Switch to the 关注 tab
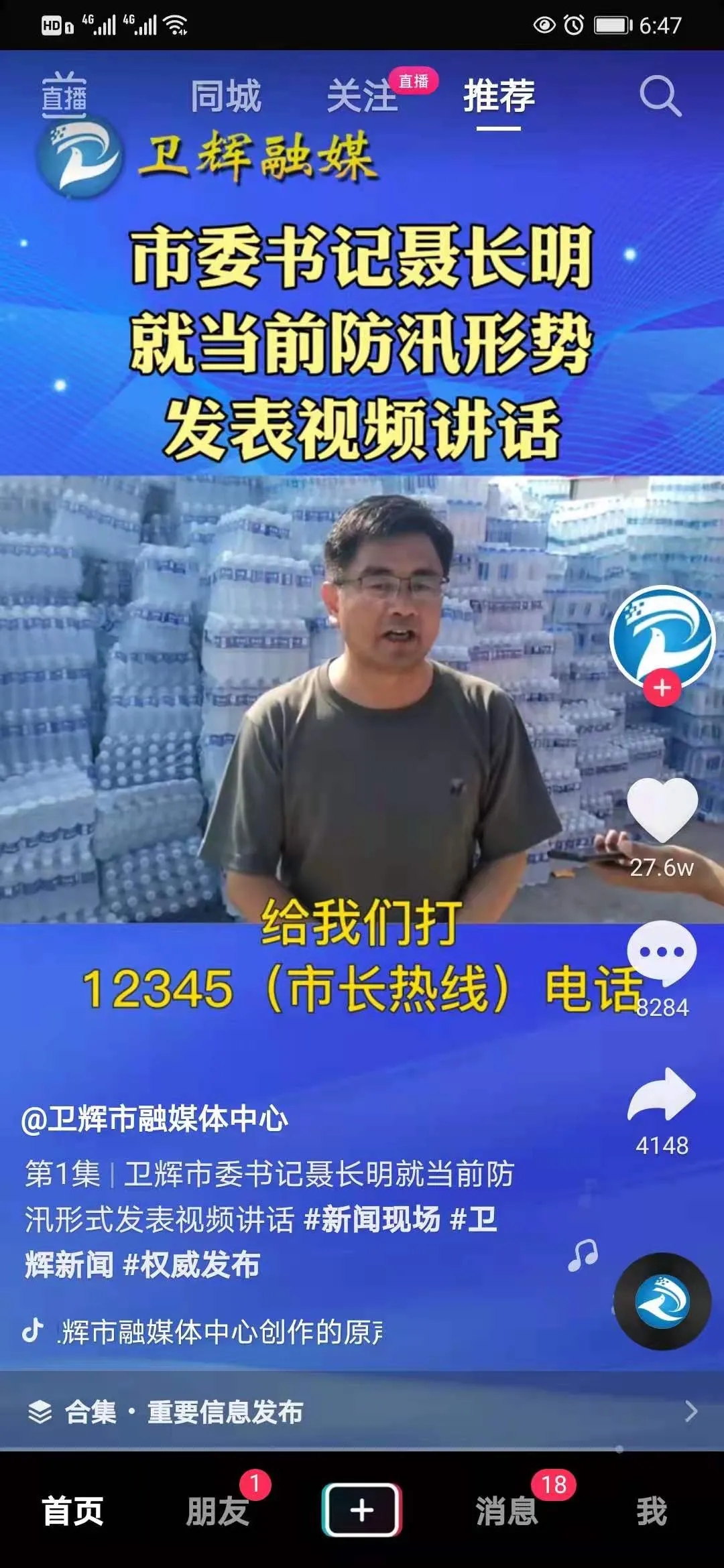This screenshot has width=724, height=1568. (362, 96)
